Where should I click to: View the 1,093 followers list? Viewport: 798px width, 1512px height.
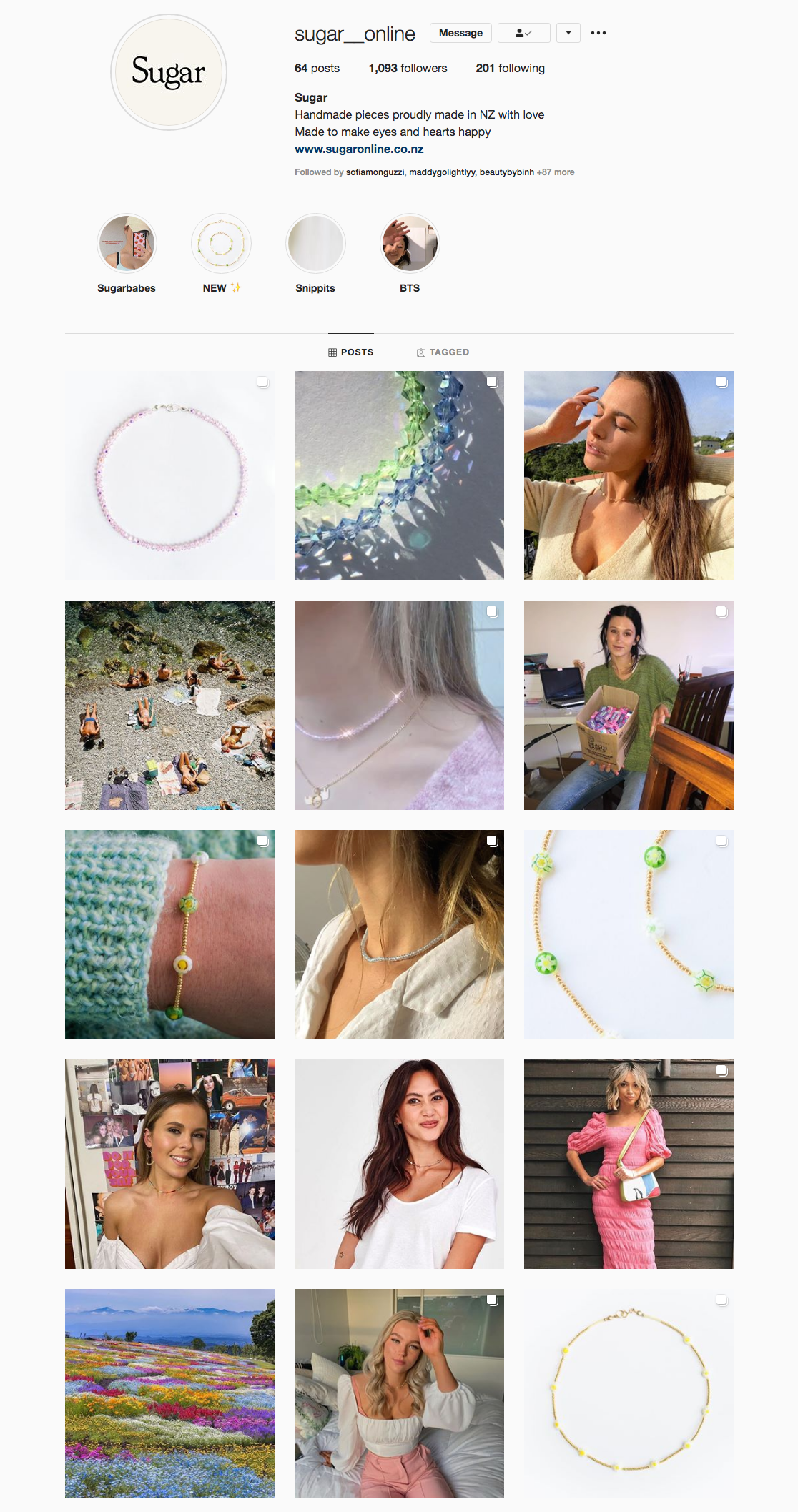point(408,69)
